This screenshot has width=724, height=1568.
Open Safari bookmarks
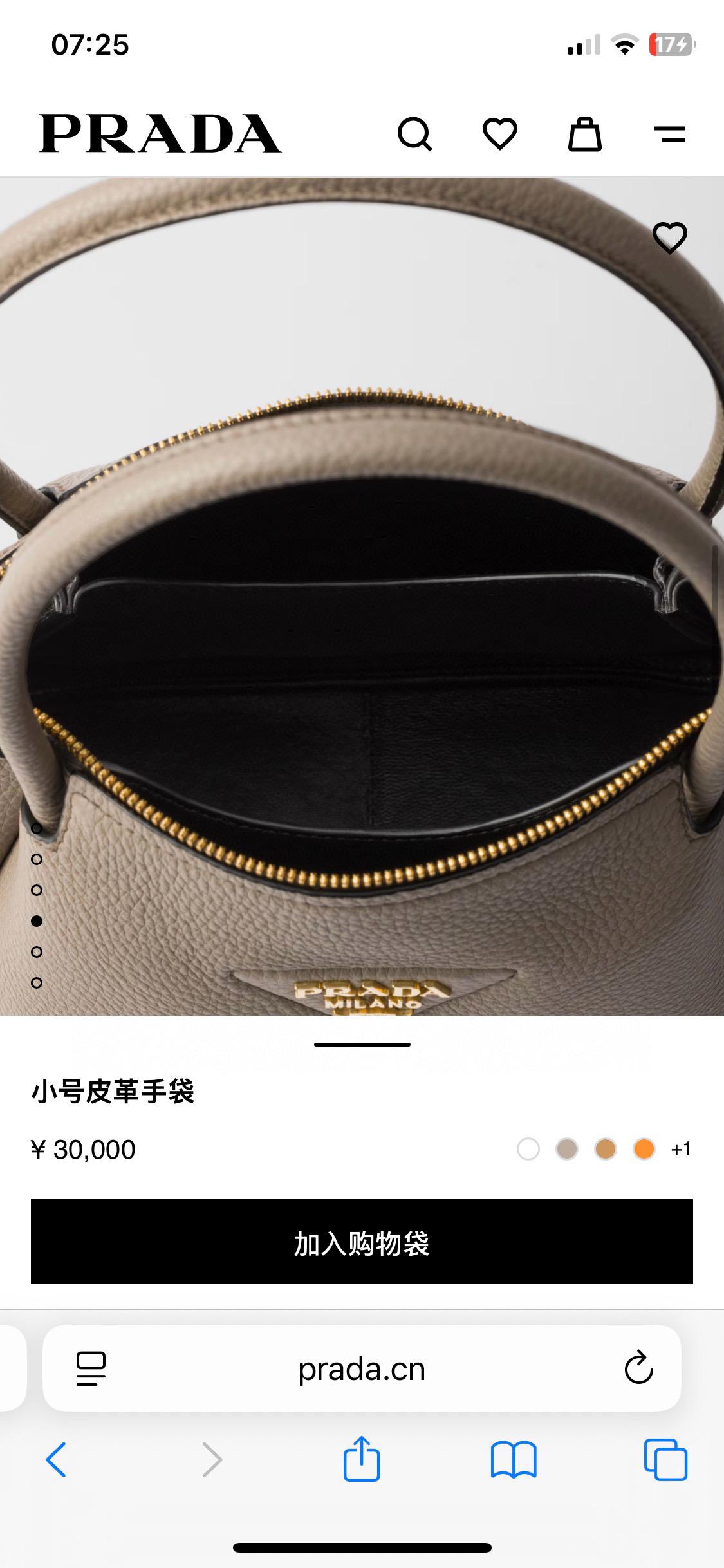[x=513, y=1459]
